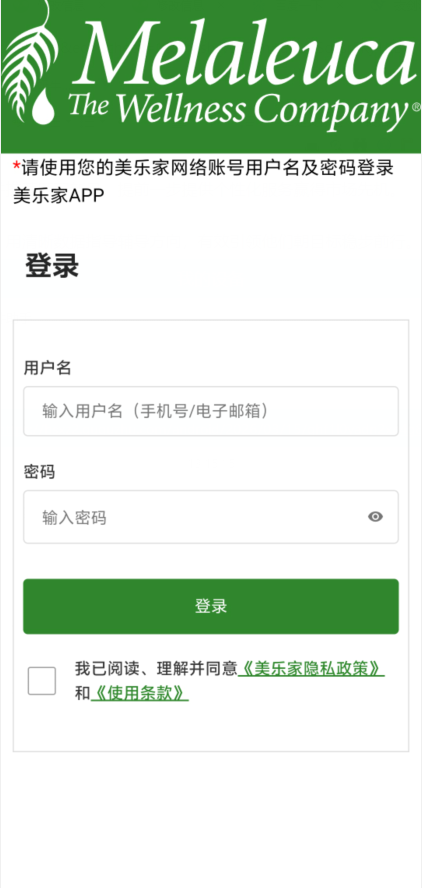Image resolution: width=422 pixels, height=888 pixels.
Task: Tap the 用户名 input field
Action: click(211, 411)
